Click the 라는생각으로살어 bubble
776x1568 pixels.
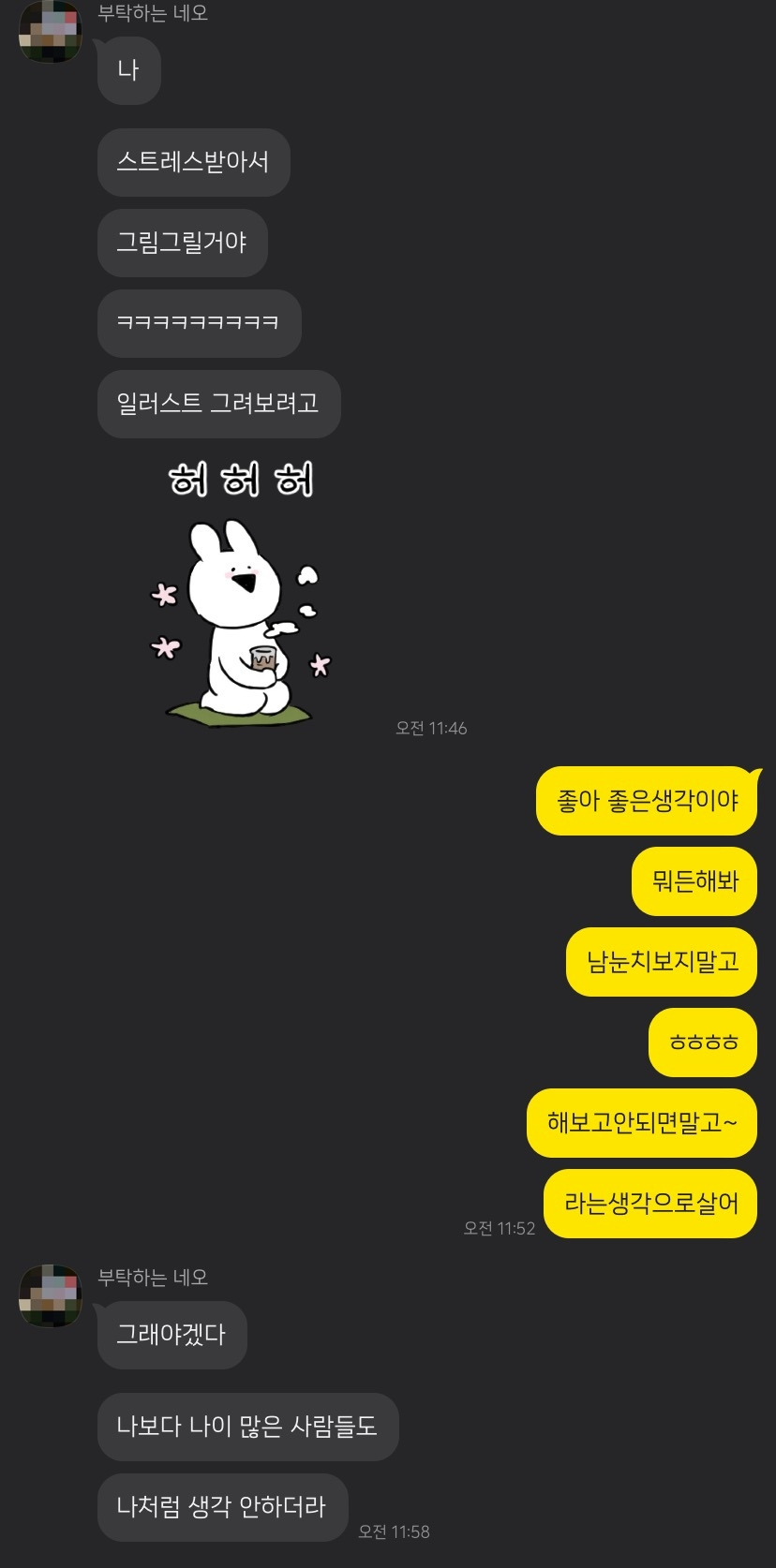[650, 1204]
